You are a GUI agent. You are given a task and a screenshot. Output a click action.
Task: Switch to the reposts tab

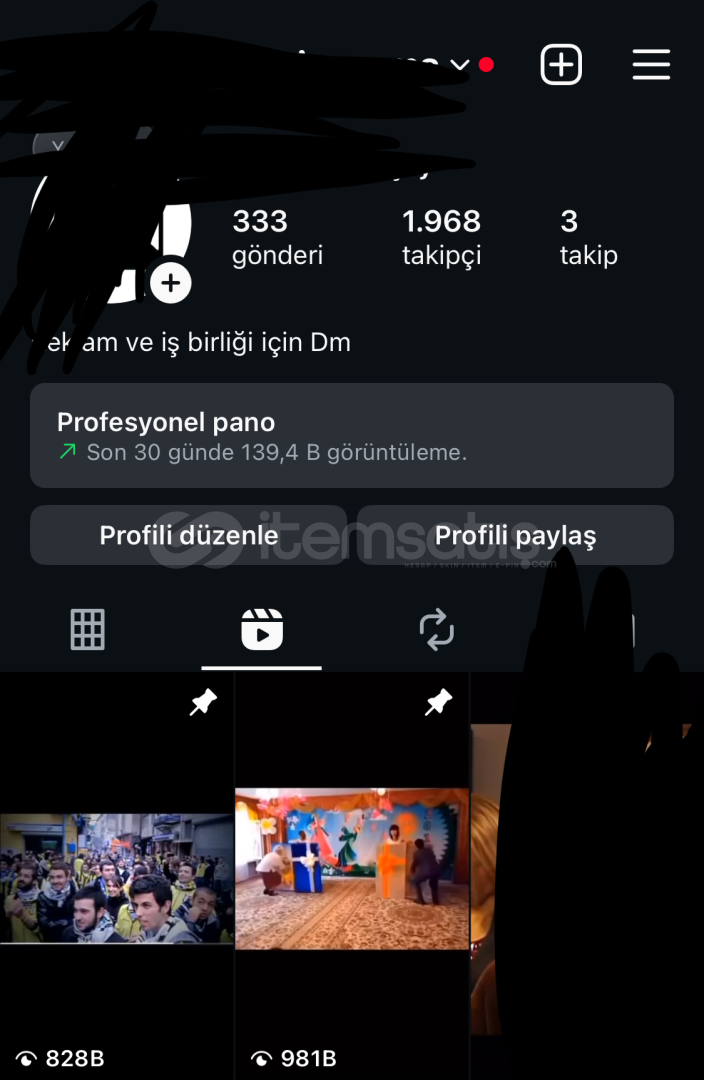pos(437,630)
